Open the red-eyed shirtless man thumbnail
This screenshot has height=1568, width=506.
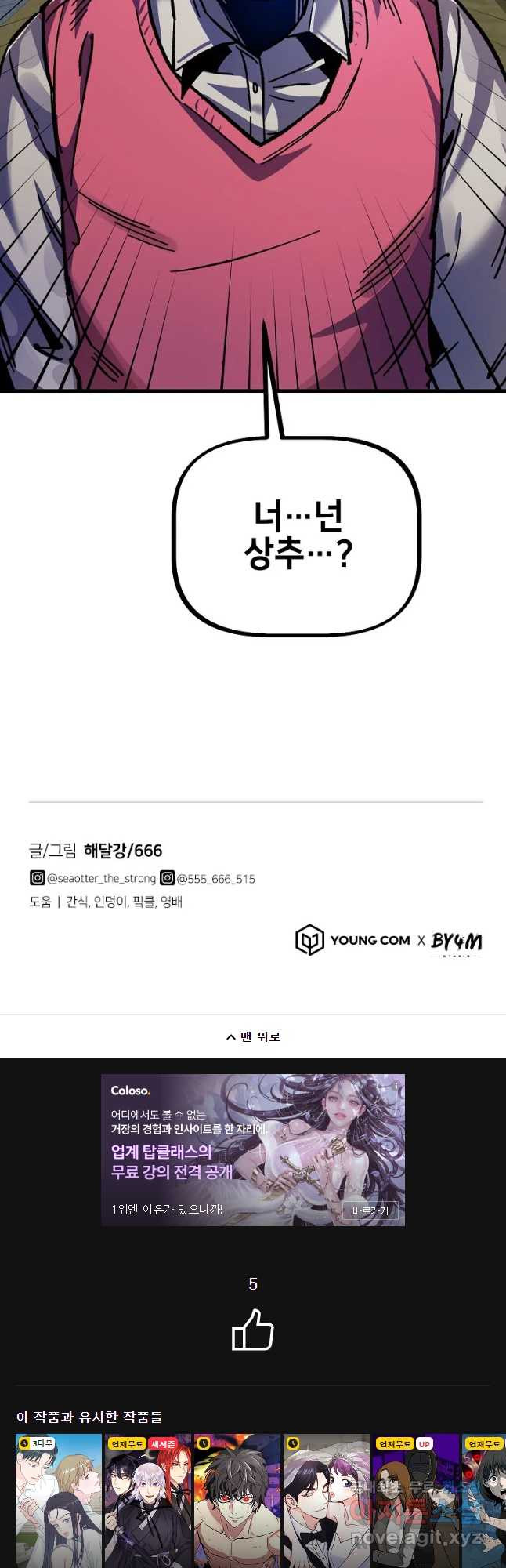(x=237, y=1500)
